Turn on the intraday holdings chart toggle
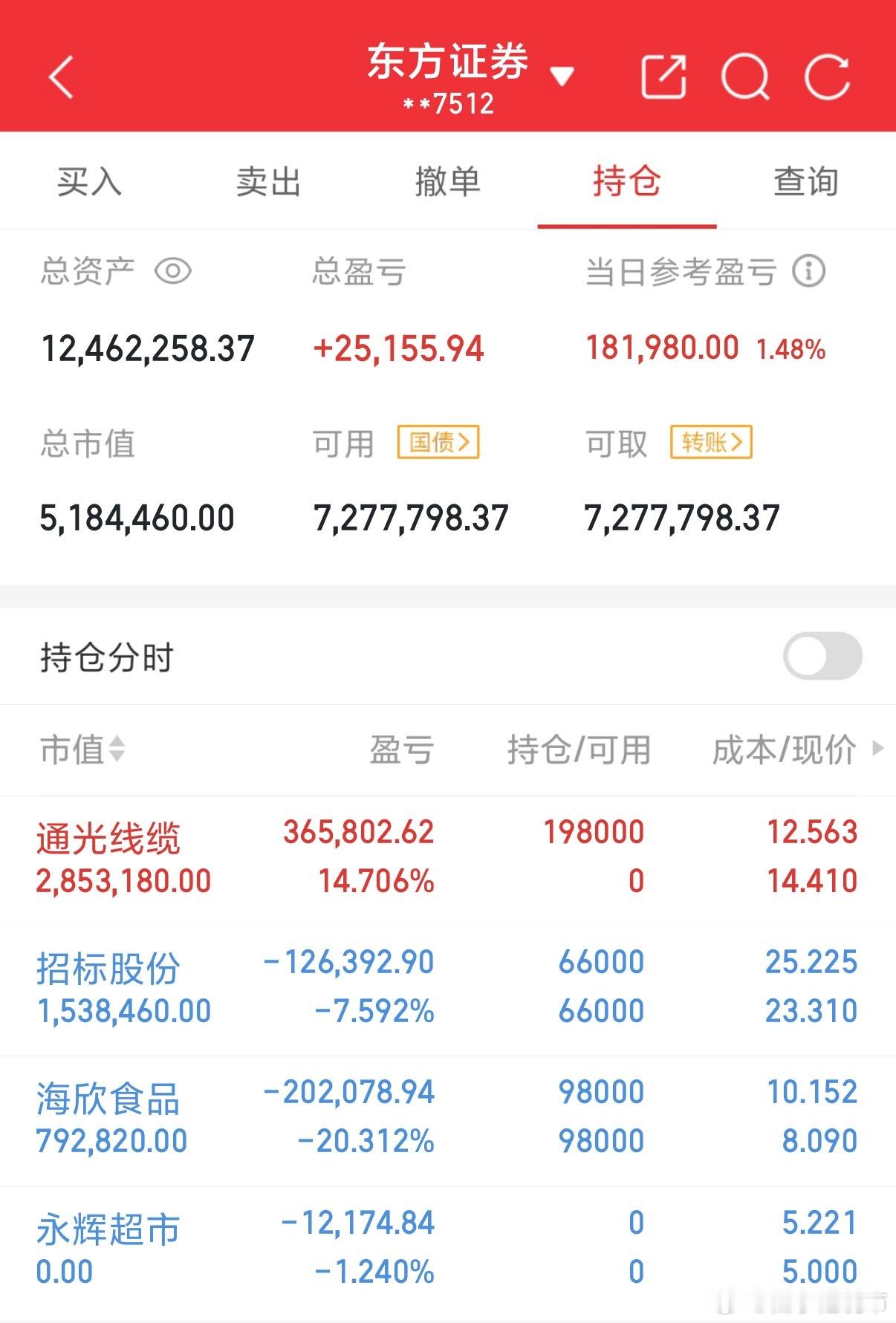The image size is (896, 1323). pyautogui.click(x=823, y=657)
